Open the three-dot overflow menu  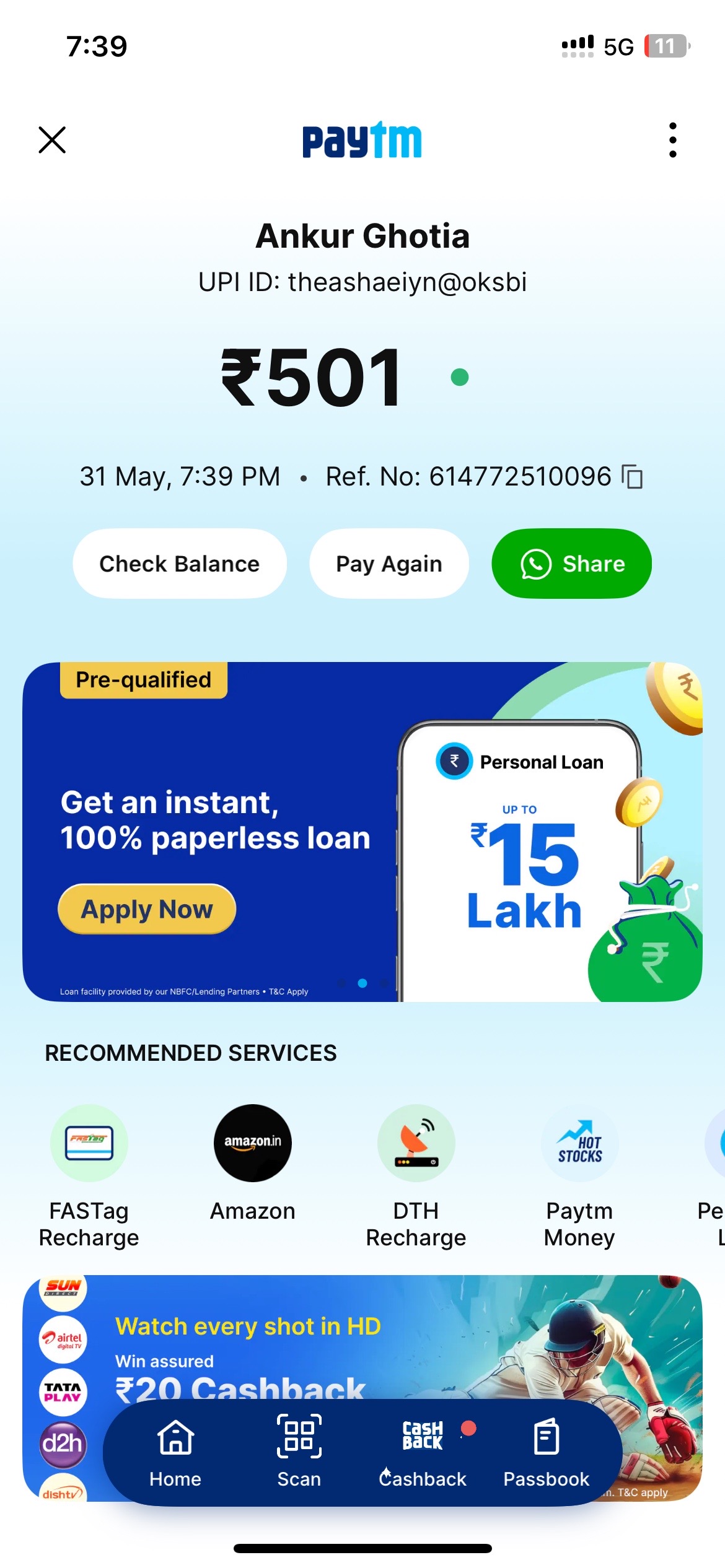tap(673, 140)
